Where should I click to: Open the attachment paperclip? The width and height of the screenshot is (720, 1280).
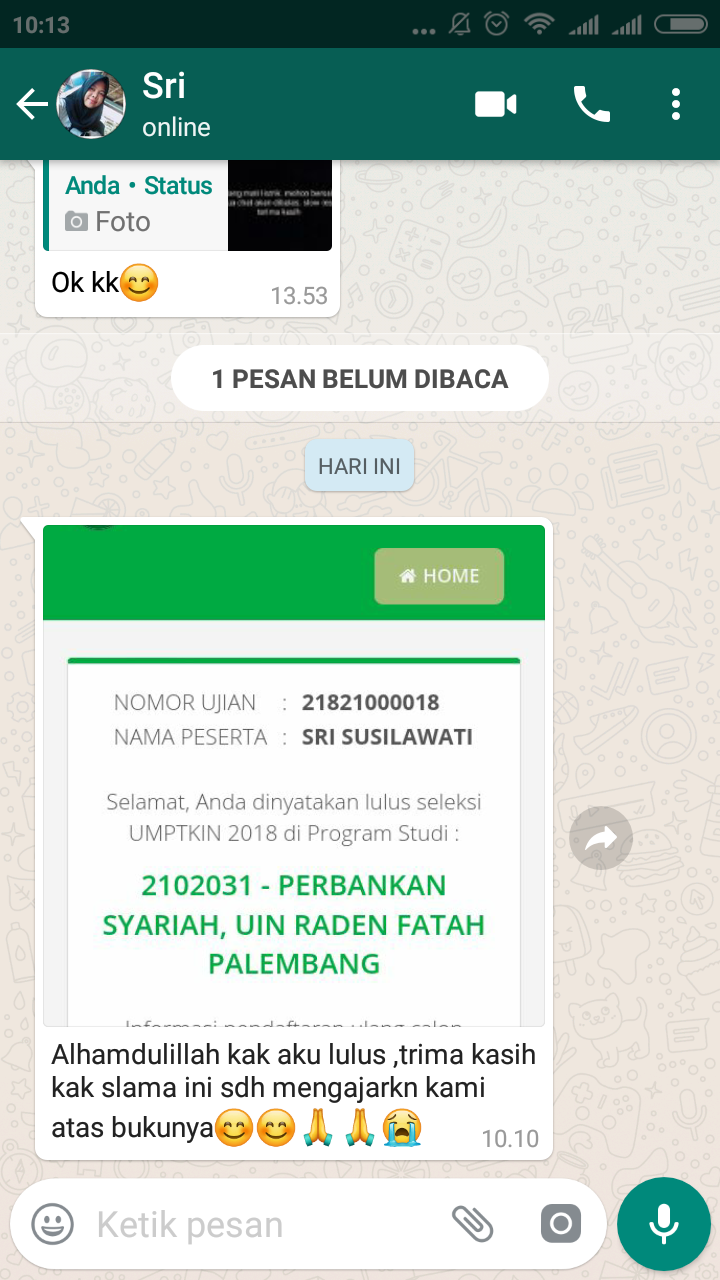473,1224
